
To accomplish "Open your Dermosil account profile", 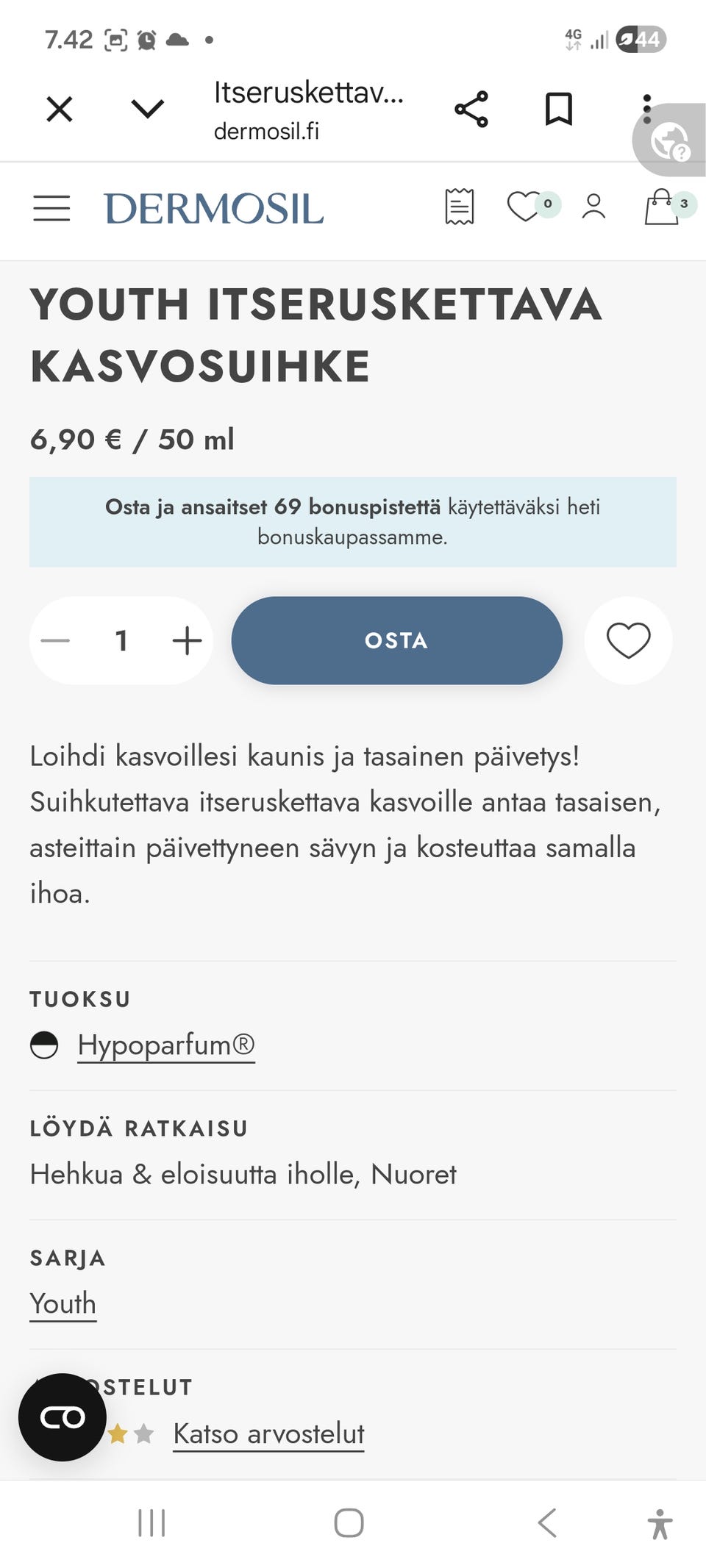I will click(x=593, y=207).
